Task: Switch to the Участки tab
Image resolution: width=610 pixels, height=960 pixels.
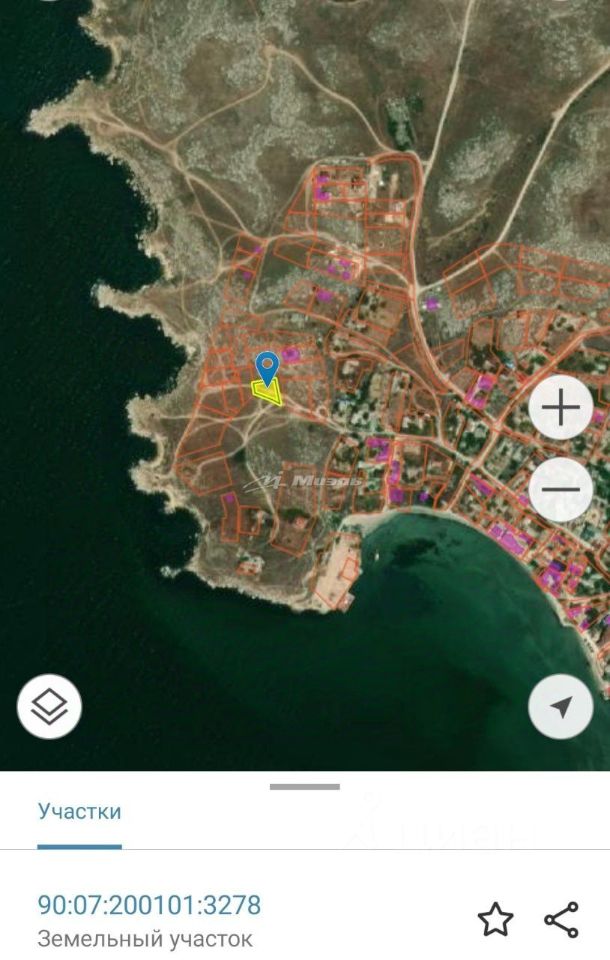Action: click(x=79, y=811)
